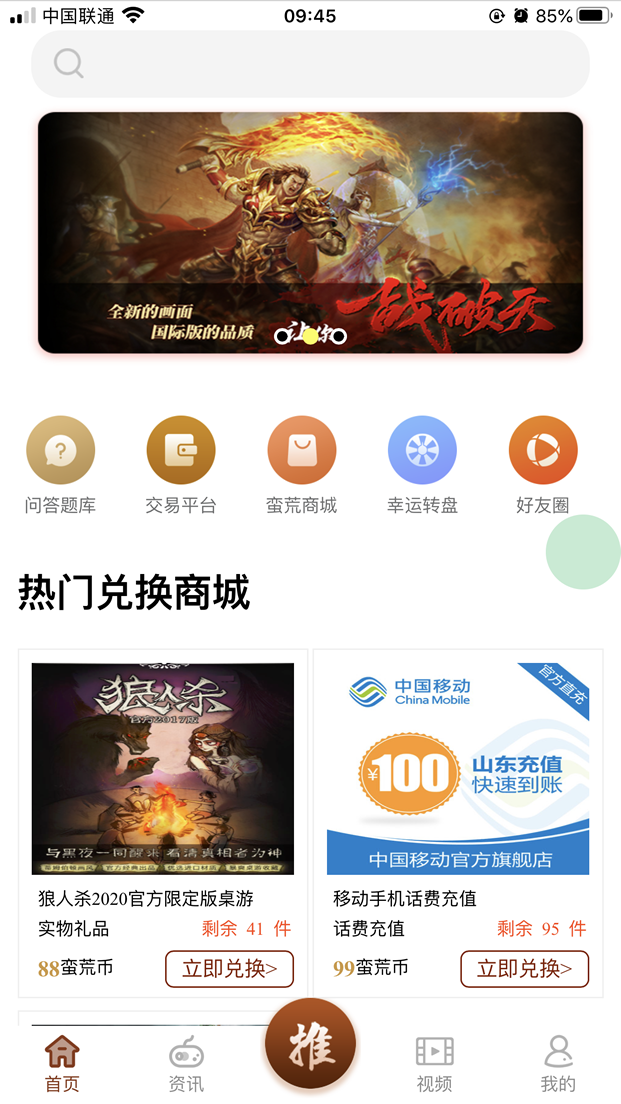Tap the green floating circle button

click(x=583, y=552)
